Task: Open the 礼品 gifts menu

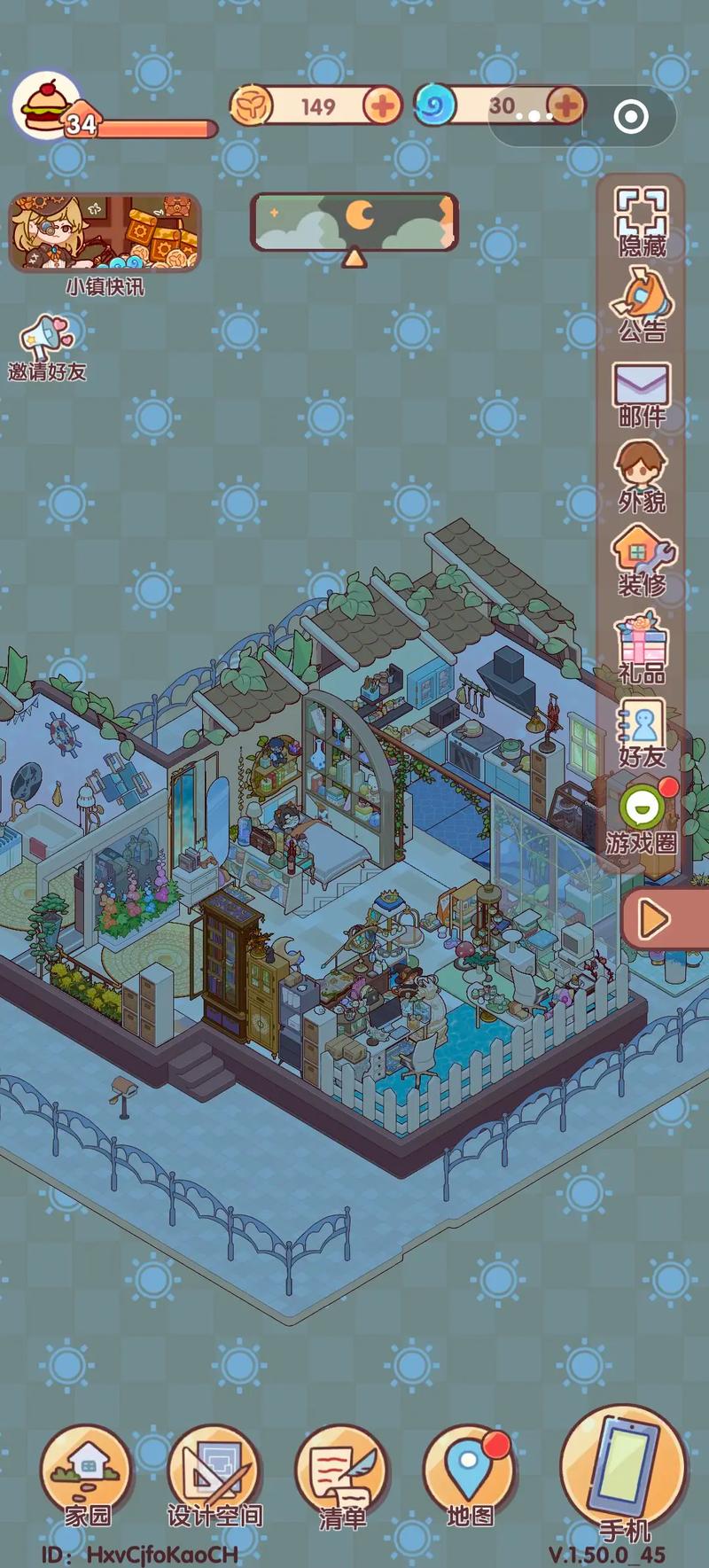Action: tap(642, 649)
